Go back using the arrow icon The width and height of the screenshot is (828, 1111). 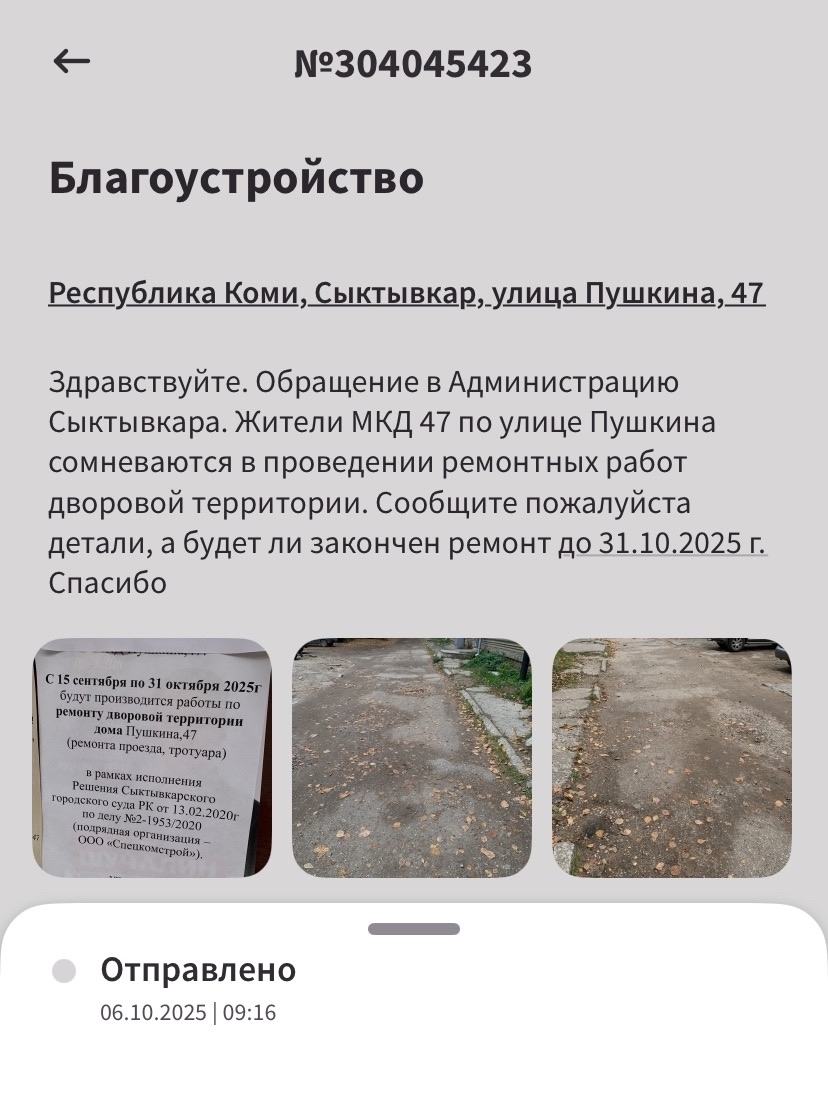point(71,62)
